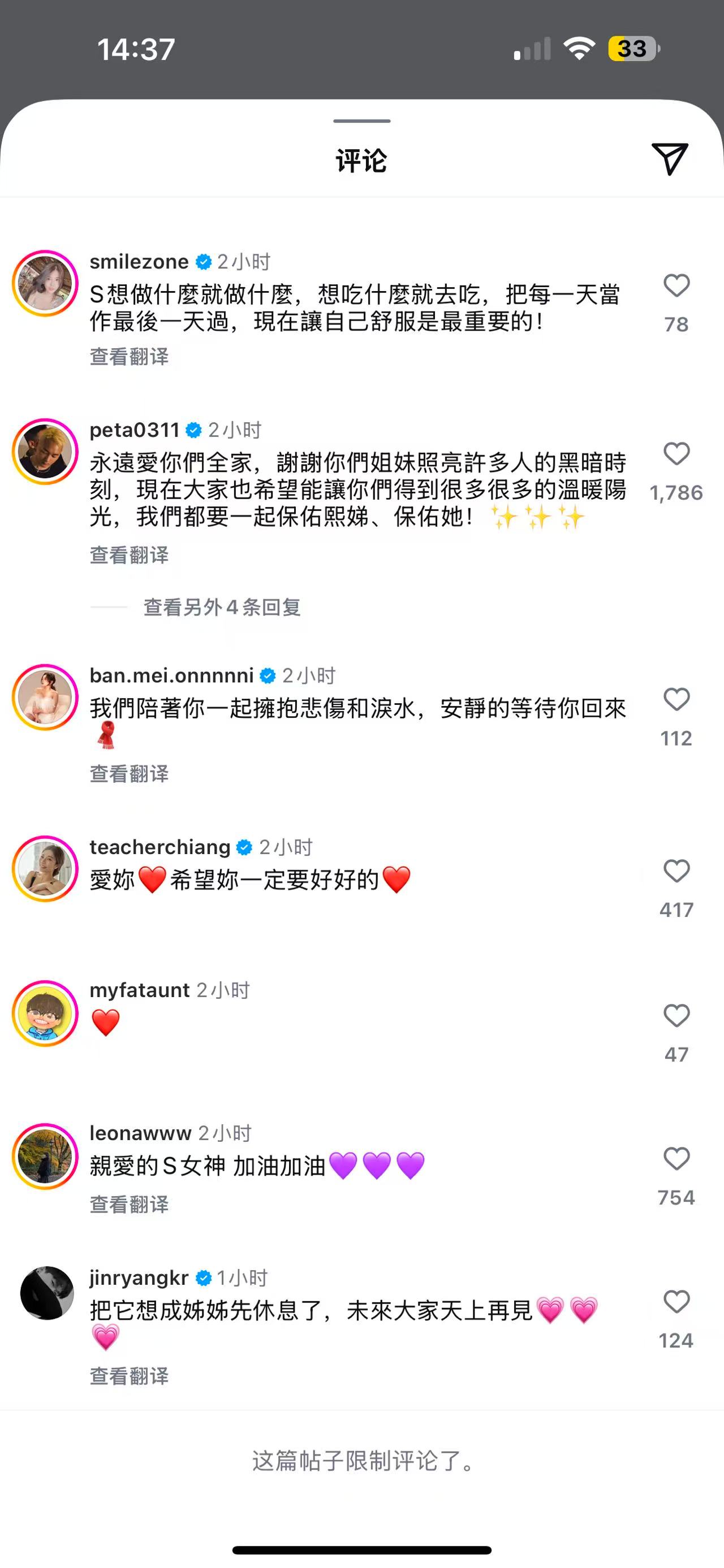
Task: Like jinryangkr's comment
Action: (x=676, y=1301)
